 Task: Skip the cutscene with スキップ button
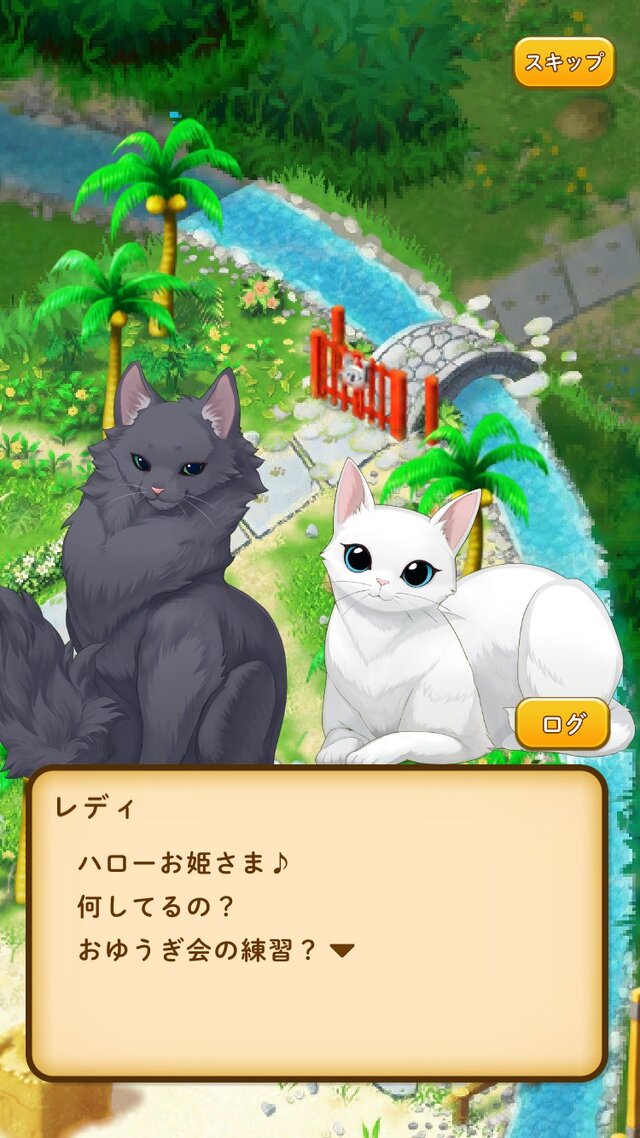pos(564,62)
